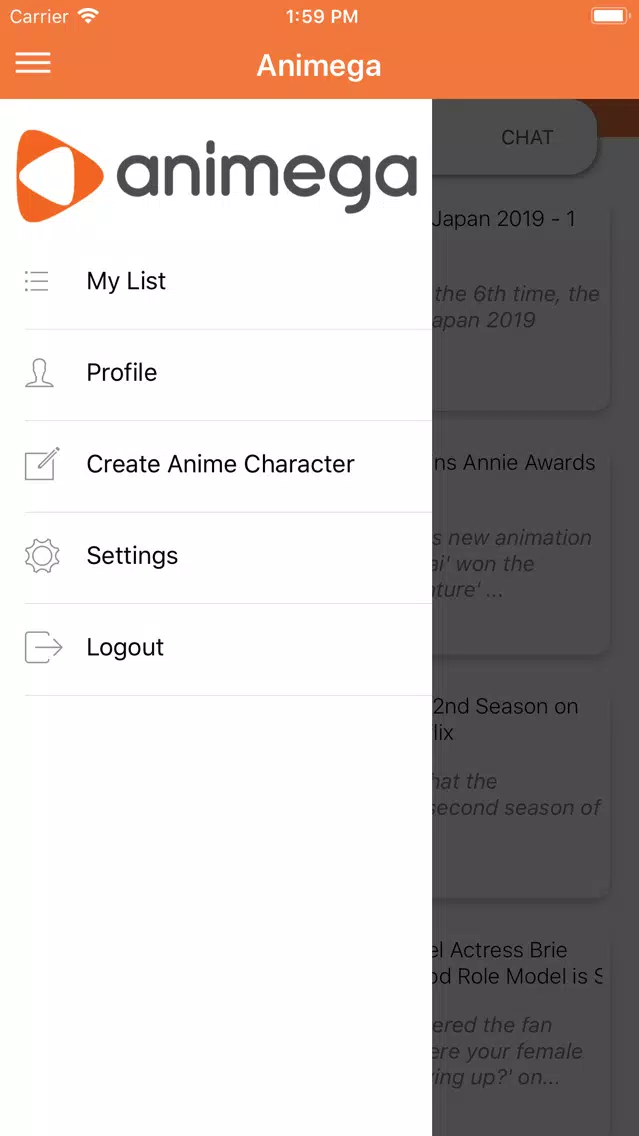Select Create Anime Character
This screenshot has width=639, height=1136.
point(216,466)
